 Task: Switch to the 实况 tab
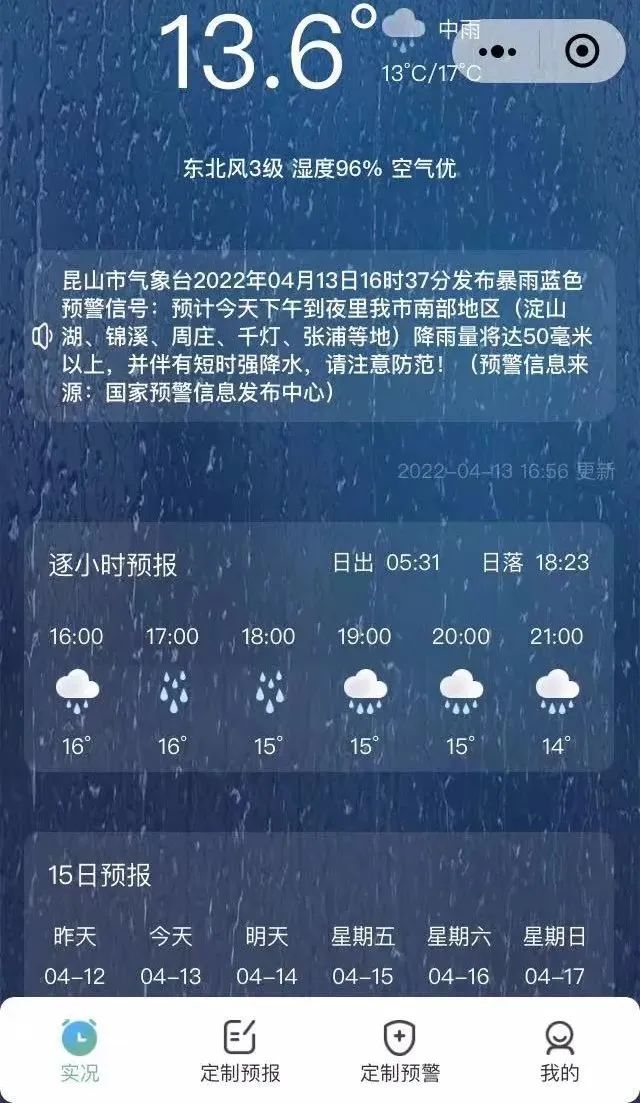(80, 1051)
